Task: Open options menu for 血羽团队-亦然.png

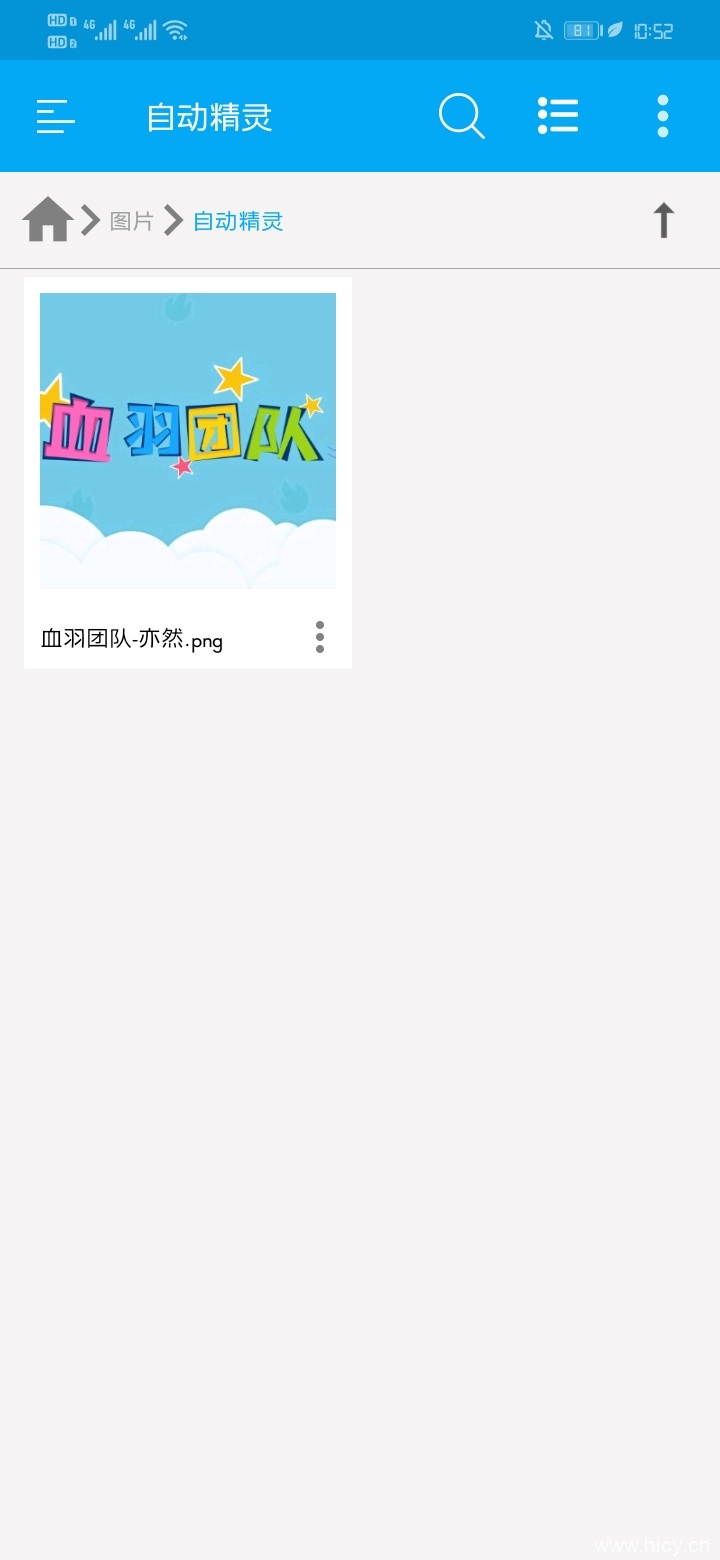Action: pos(319,637)
